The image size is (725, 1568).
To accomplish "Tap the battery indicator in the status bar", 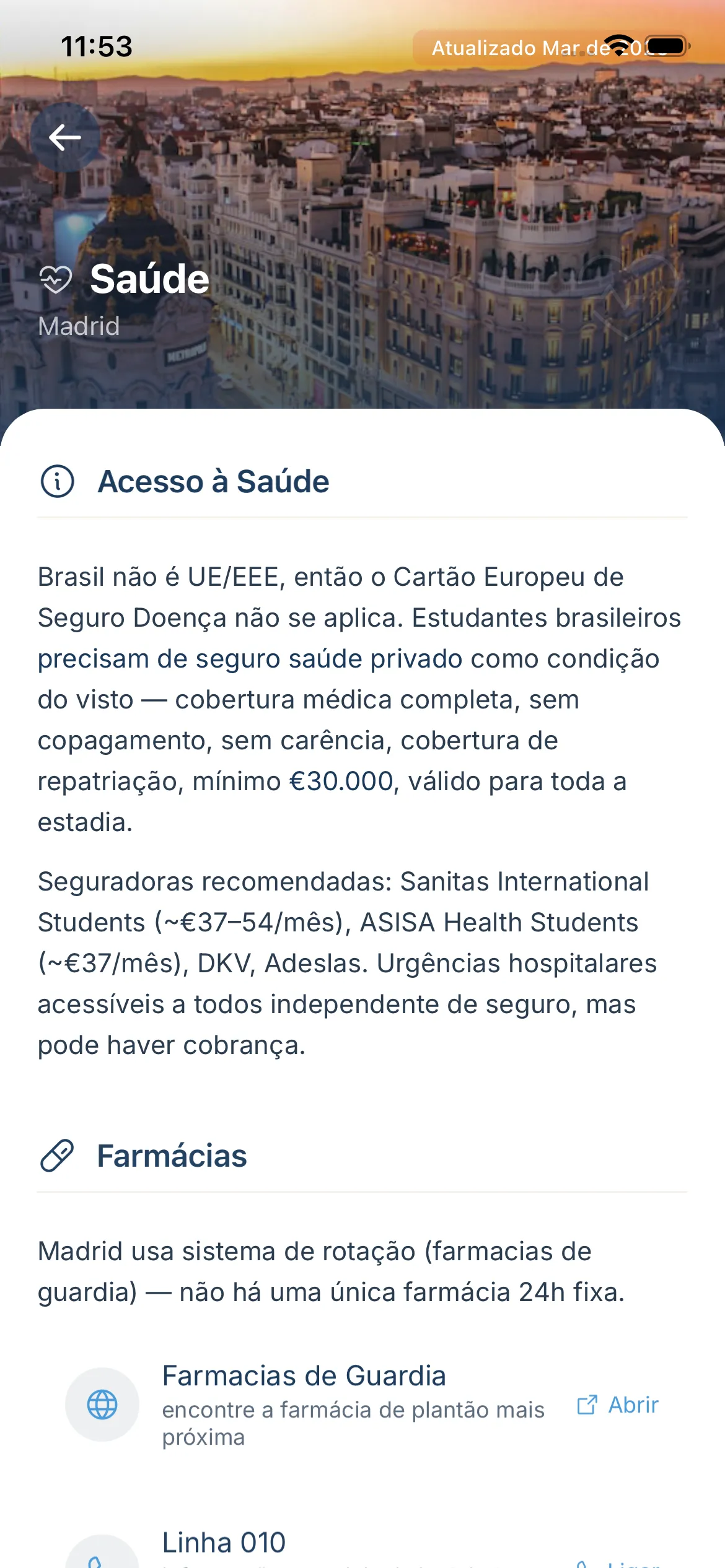I will (664, 45).
